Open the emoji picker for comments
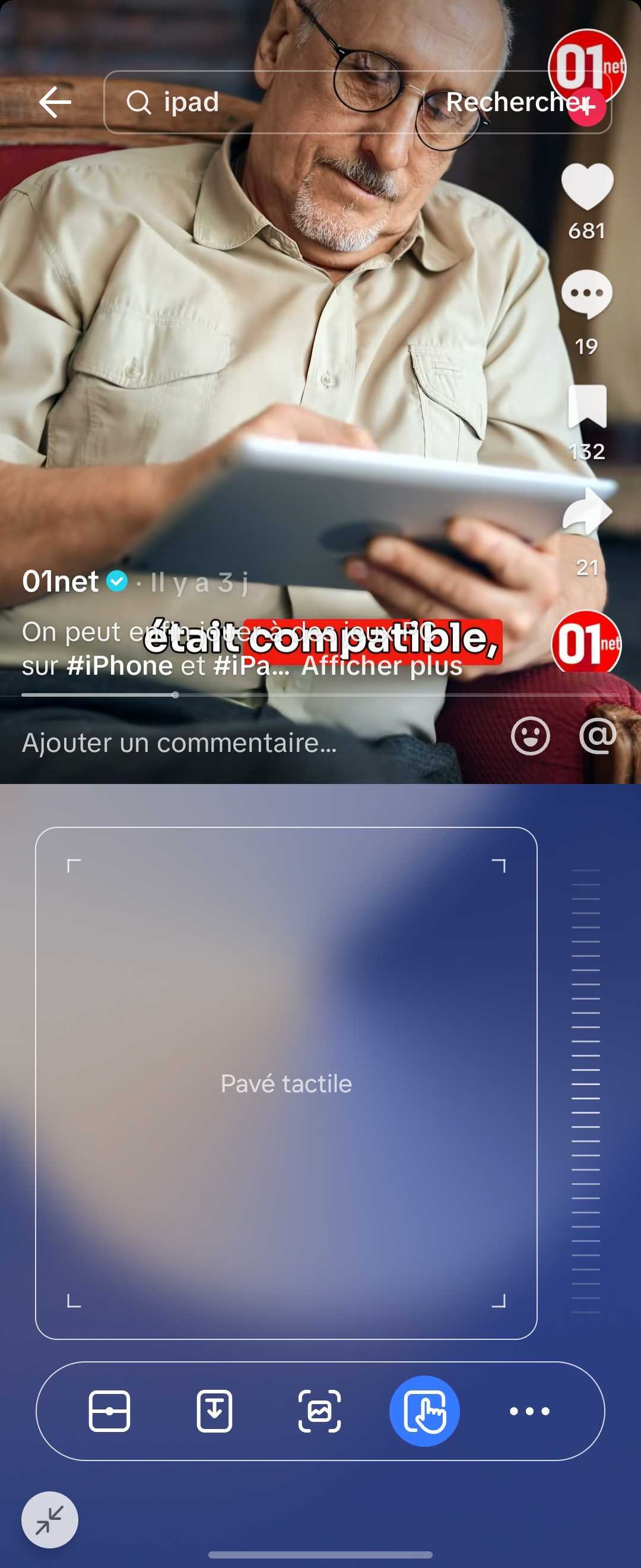Screen dimensions: 641x1568 (531, 736)
